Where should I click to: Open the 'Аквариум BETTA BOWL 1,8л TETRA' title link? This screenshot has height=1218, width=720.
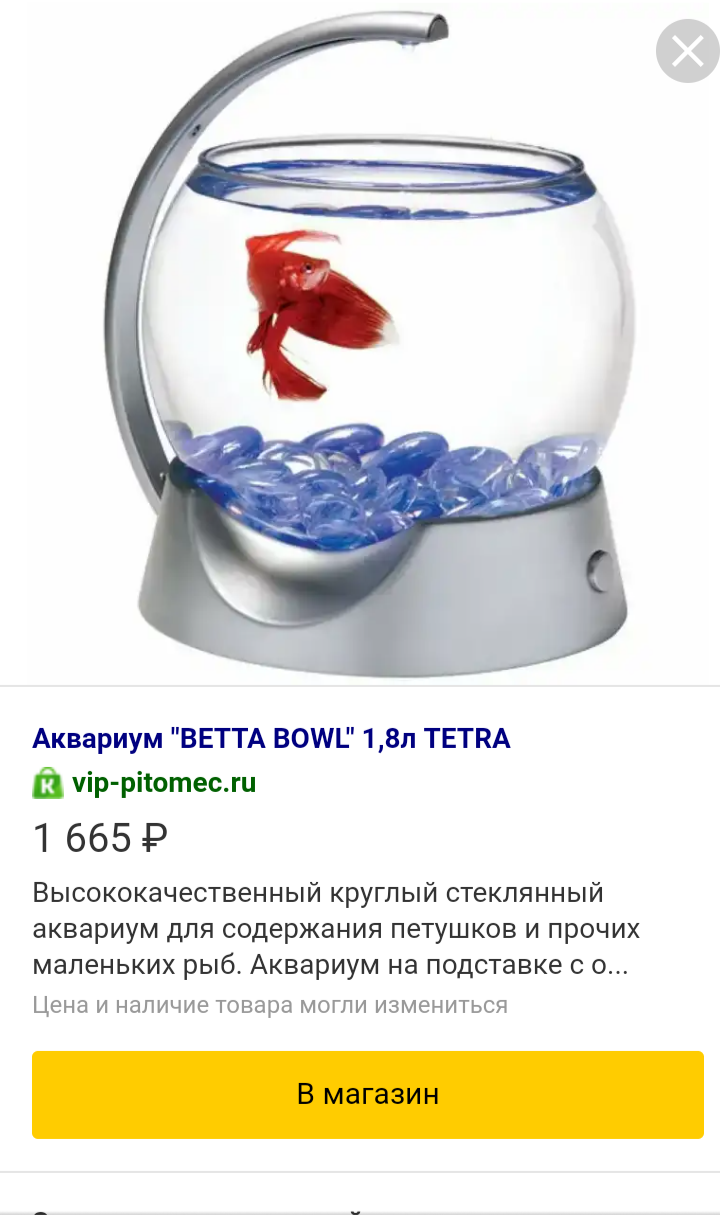(x=271, y=739)
